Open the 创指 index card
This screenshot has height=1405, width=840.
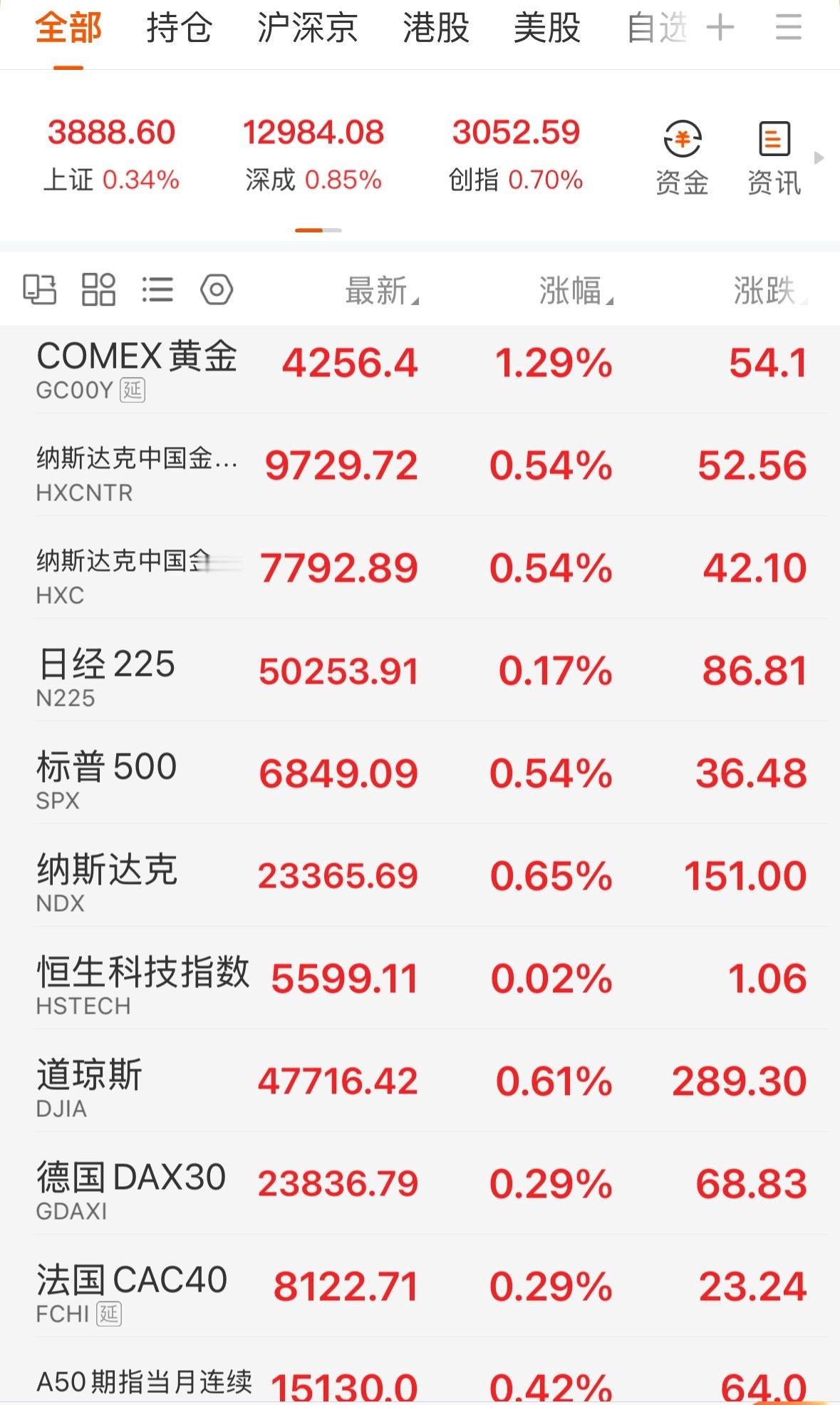(x=516, y=155)
